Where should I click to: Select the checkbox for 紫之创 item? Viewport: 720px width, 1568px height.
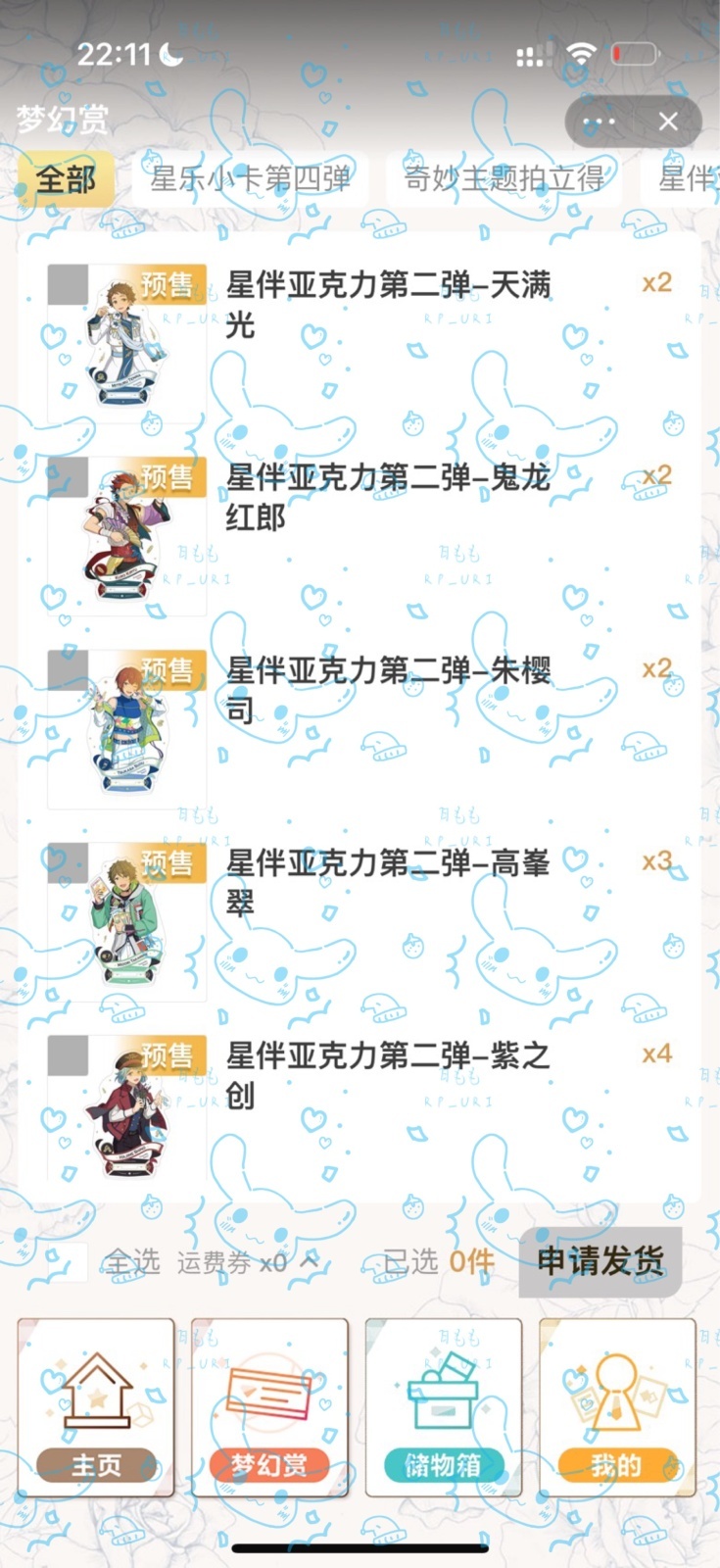(68, 1055)
